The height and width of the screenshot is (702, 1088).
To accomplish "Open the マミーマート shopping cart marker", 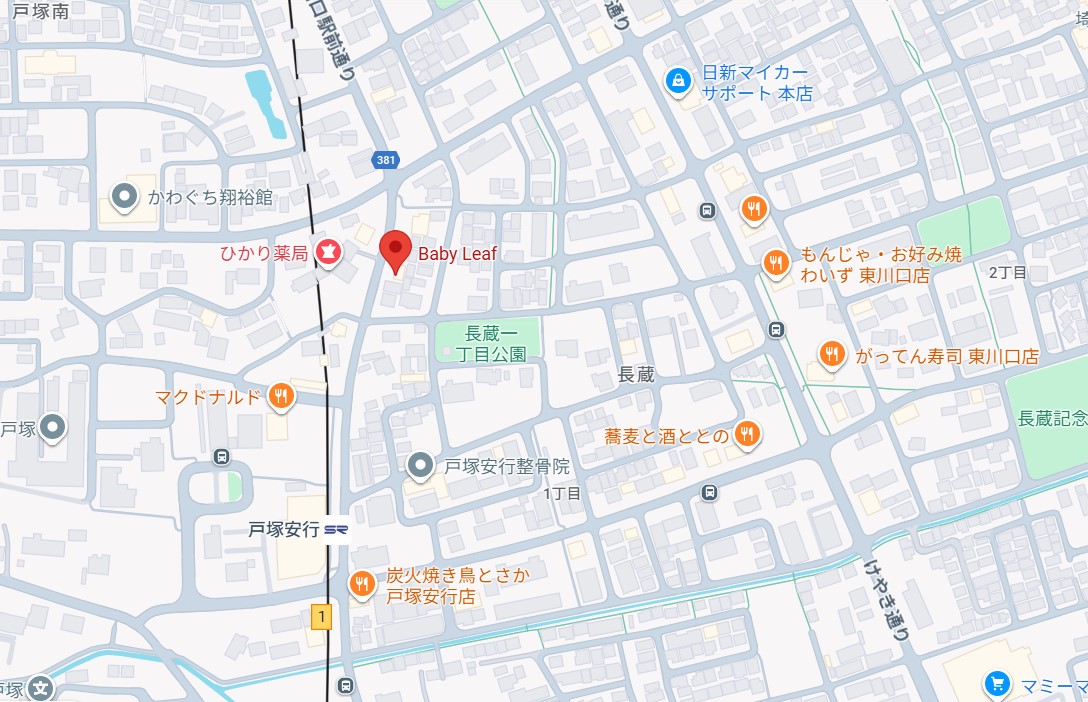I will (x=996, y=684).
